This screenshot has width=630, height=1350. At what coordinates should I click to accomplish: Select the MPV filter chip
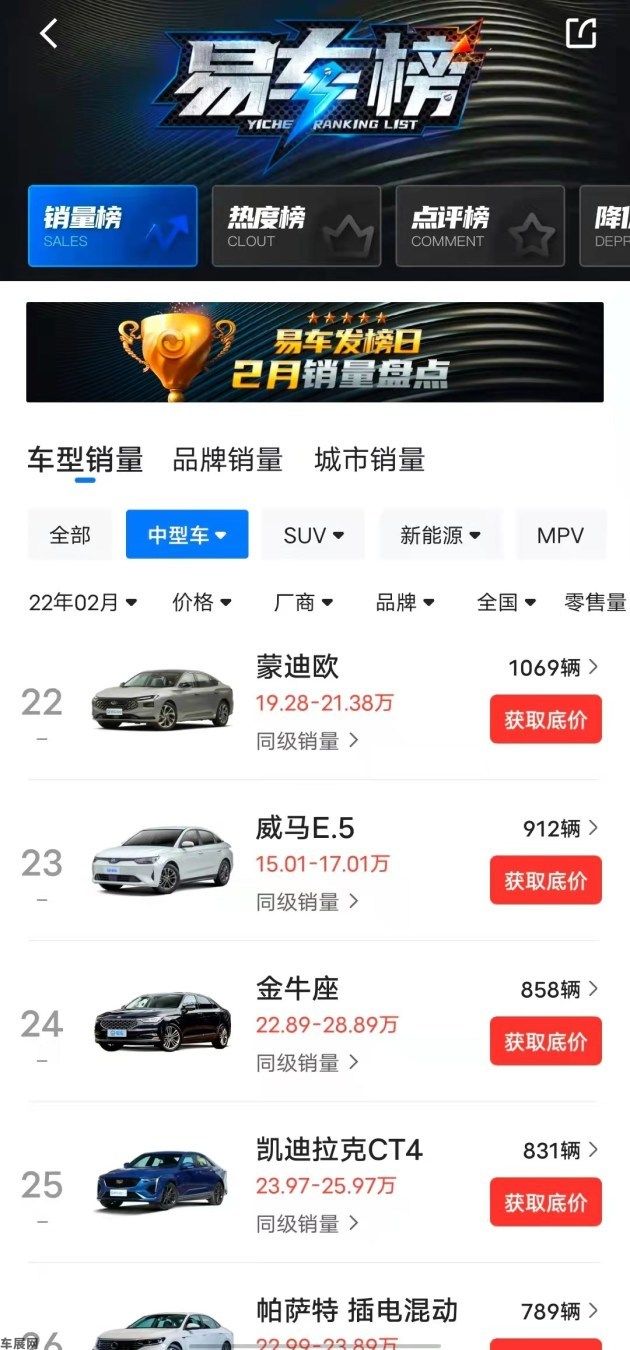click(x=560, y=535)
